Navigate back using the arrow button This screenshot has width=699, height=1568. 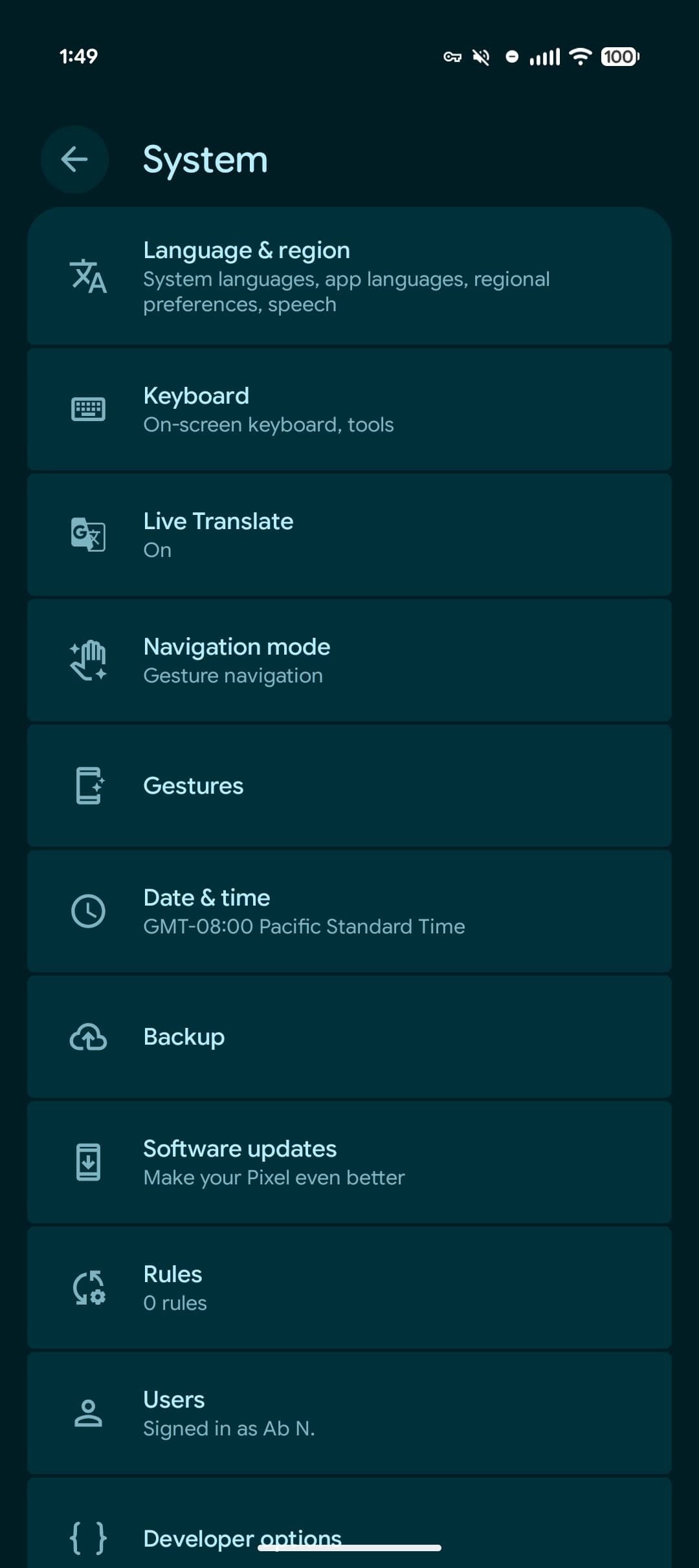coord(74,159)
